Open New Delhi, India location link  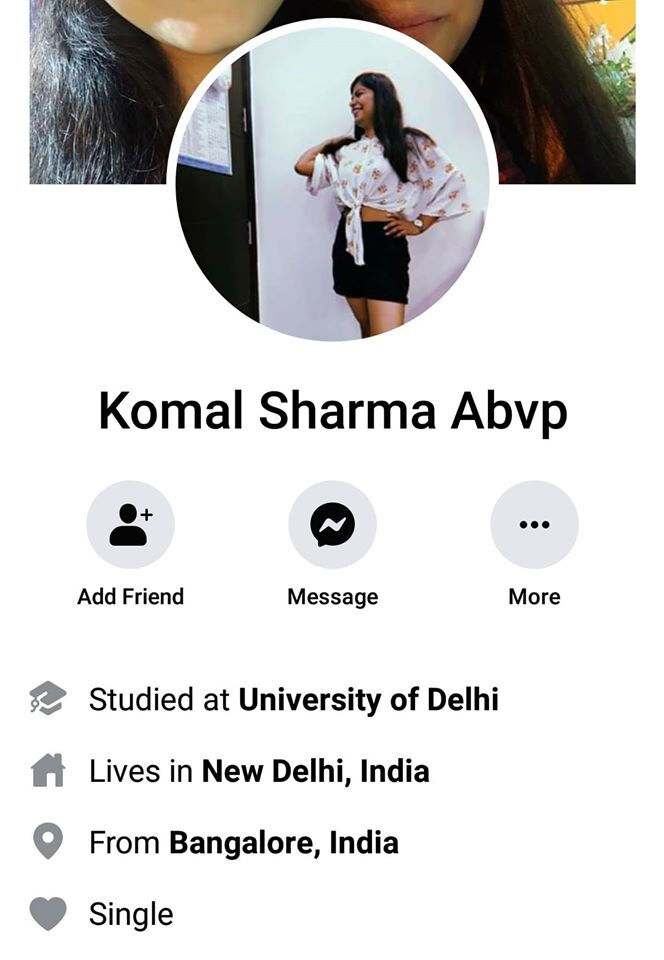(315, 771)
